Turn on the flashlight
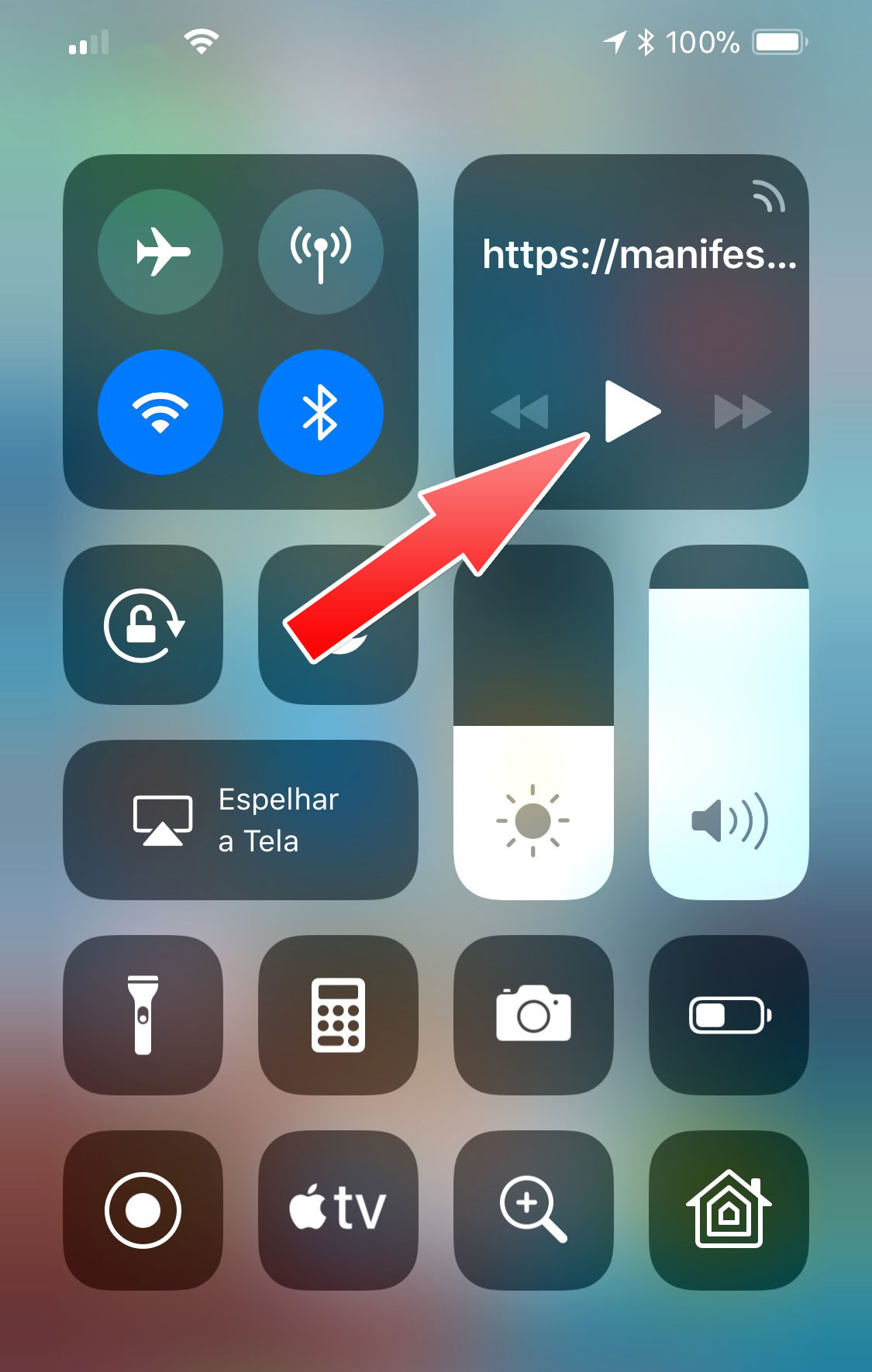This screenshot has height=1372, width=872. (143, 1015)
